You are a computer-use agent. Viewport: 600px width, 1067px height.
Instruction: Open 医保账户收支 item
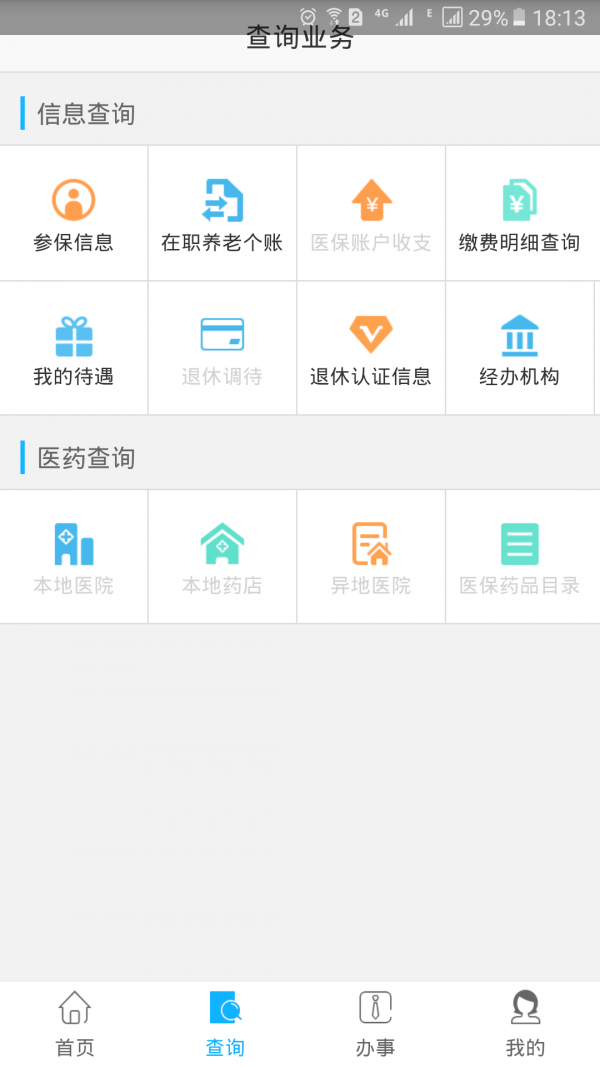pyautogui.click(x=371, y=214)
